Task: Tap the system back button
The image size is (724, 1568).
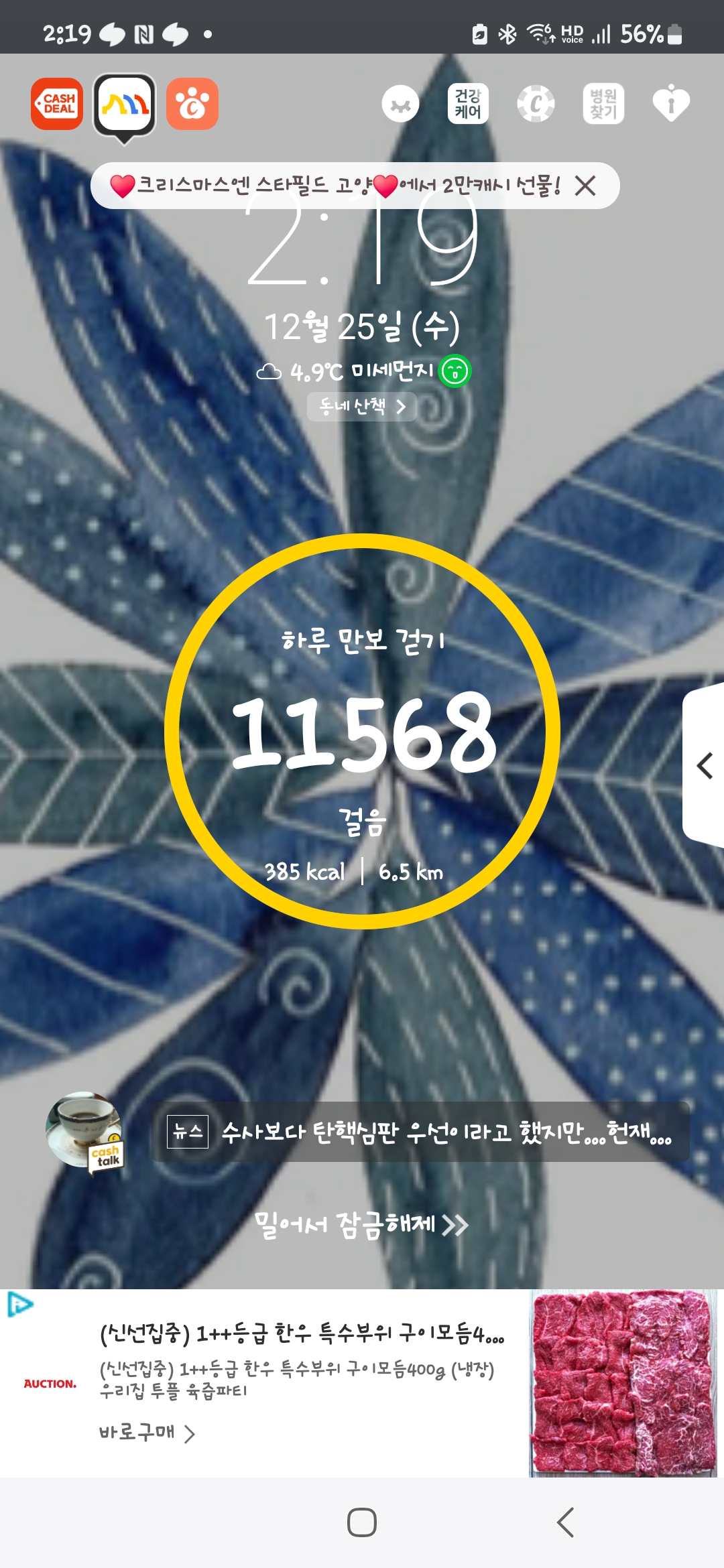Action: (565, 1522)
